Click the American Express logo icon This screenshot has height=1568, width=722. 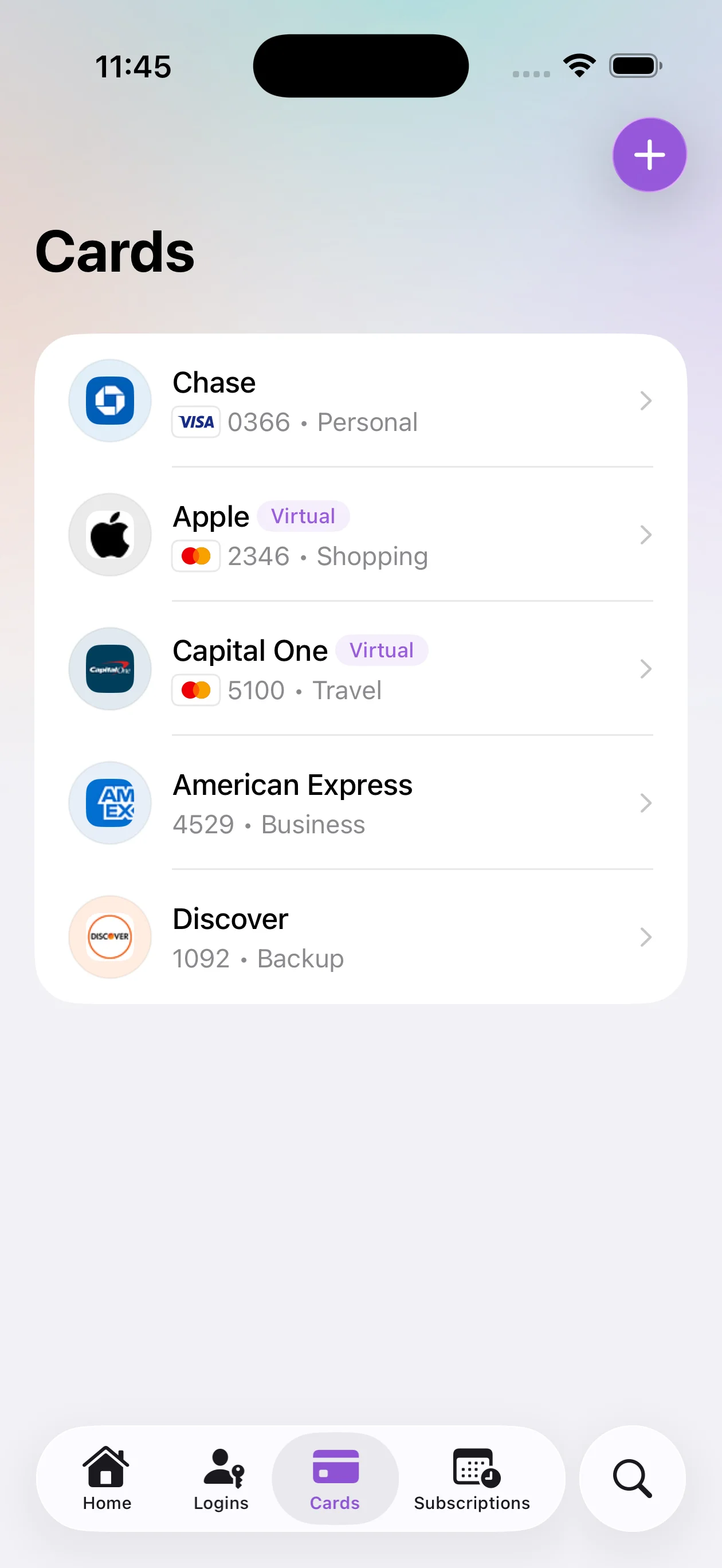click(x=109, y=803)
